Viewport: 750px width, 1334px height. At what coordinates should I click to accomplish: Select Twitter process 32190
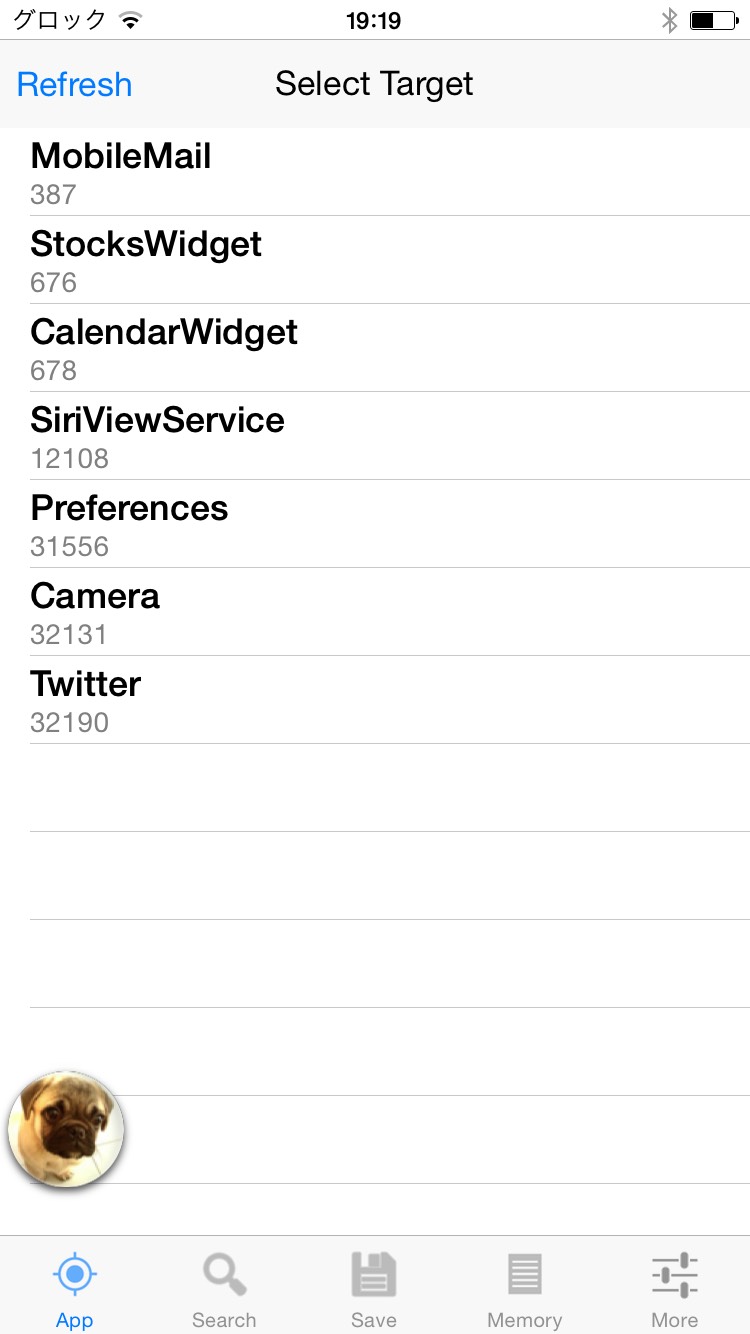point(375,700)
